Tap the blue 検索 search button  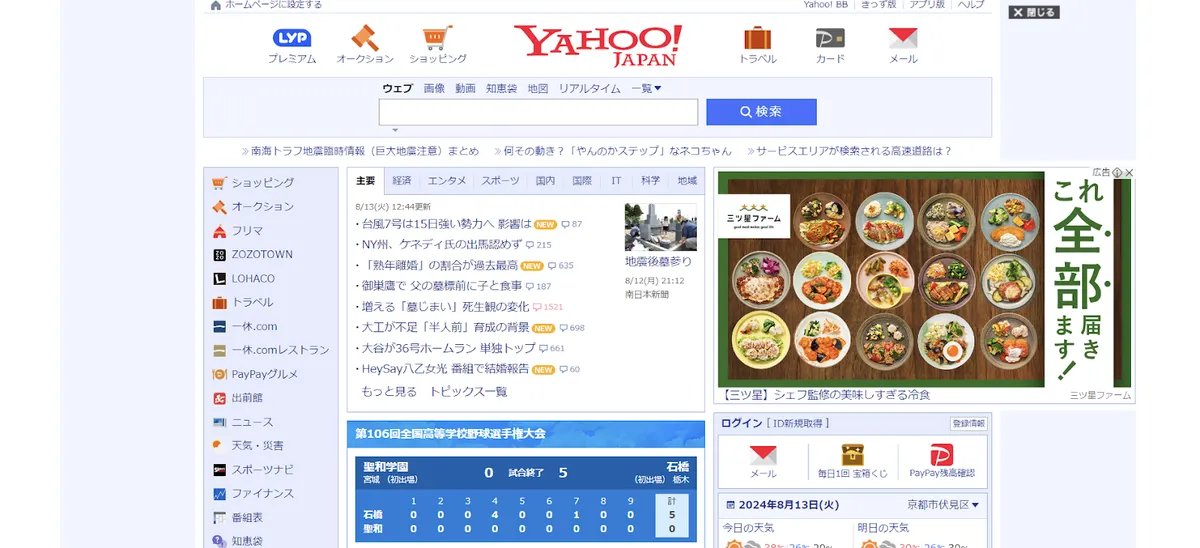[x=761, y=112]
